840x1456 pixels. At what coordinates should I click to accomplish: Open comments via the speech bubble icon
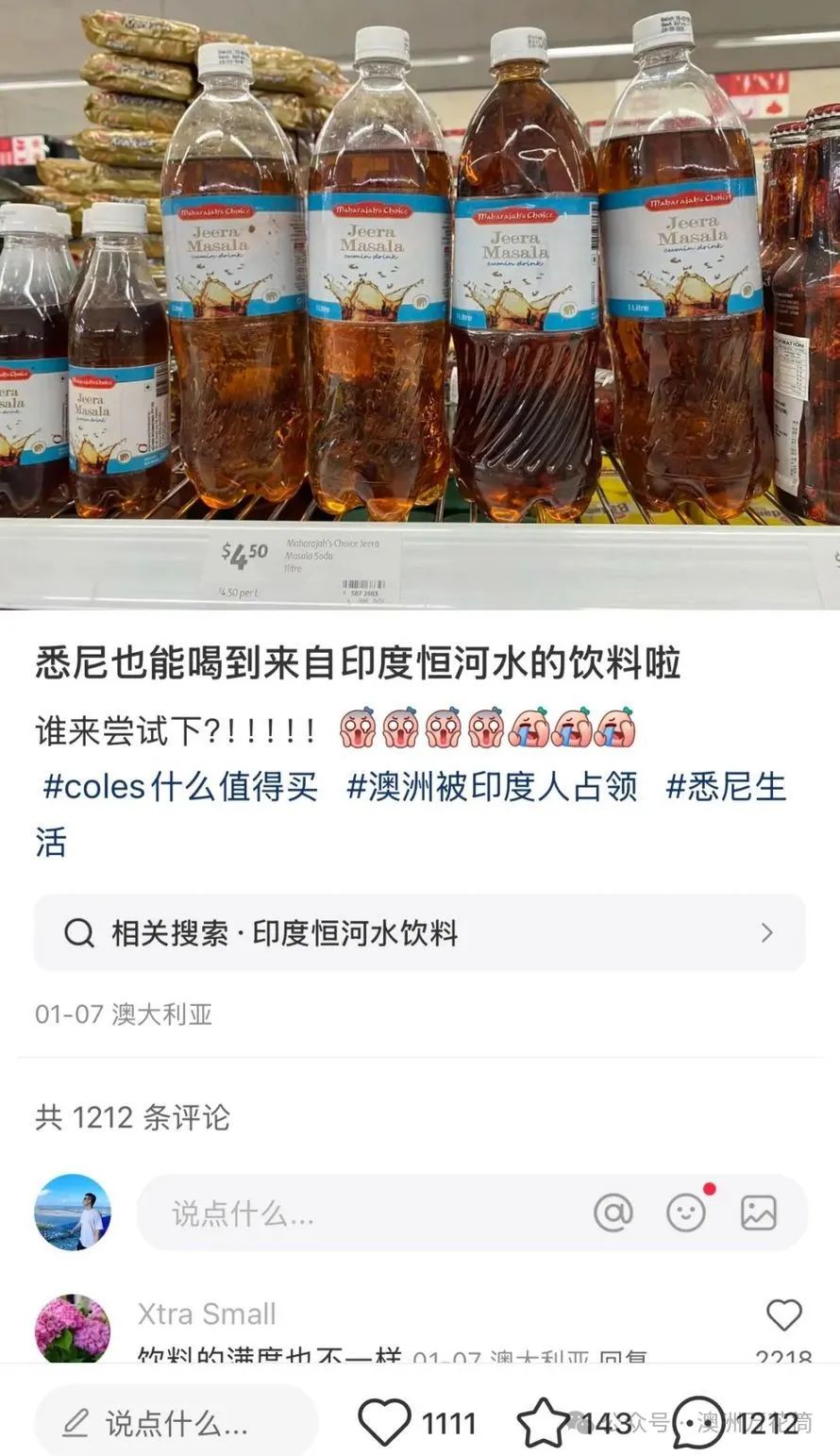coord(698,1423)
